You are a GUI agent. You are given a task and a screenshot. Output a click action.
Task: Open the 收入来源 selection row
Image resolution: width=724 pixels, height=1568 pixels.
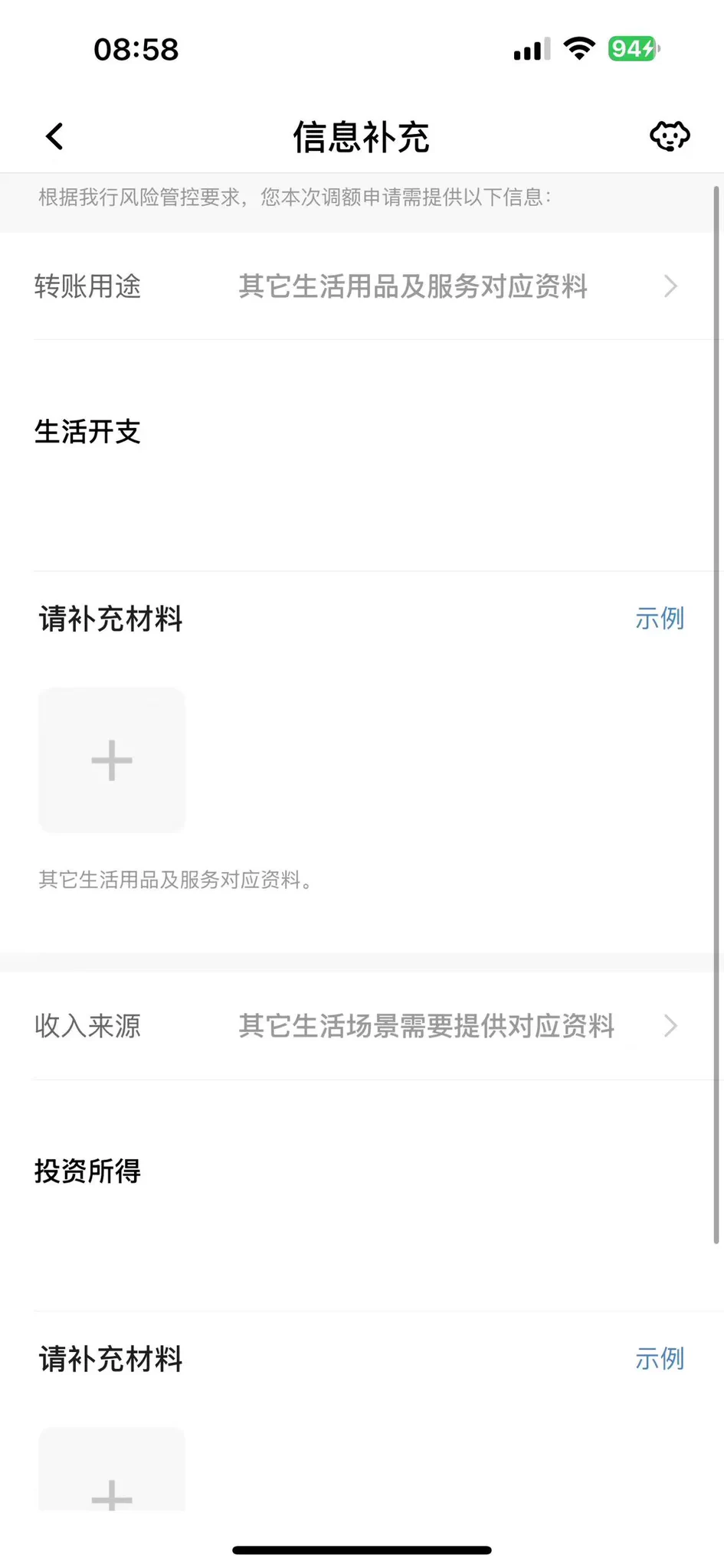tap(362, 1026)
